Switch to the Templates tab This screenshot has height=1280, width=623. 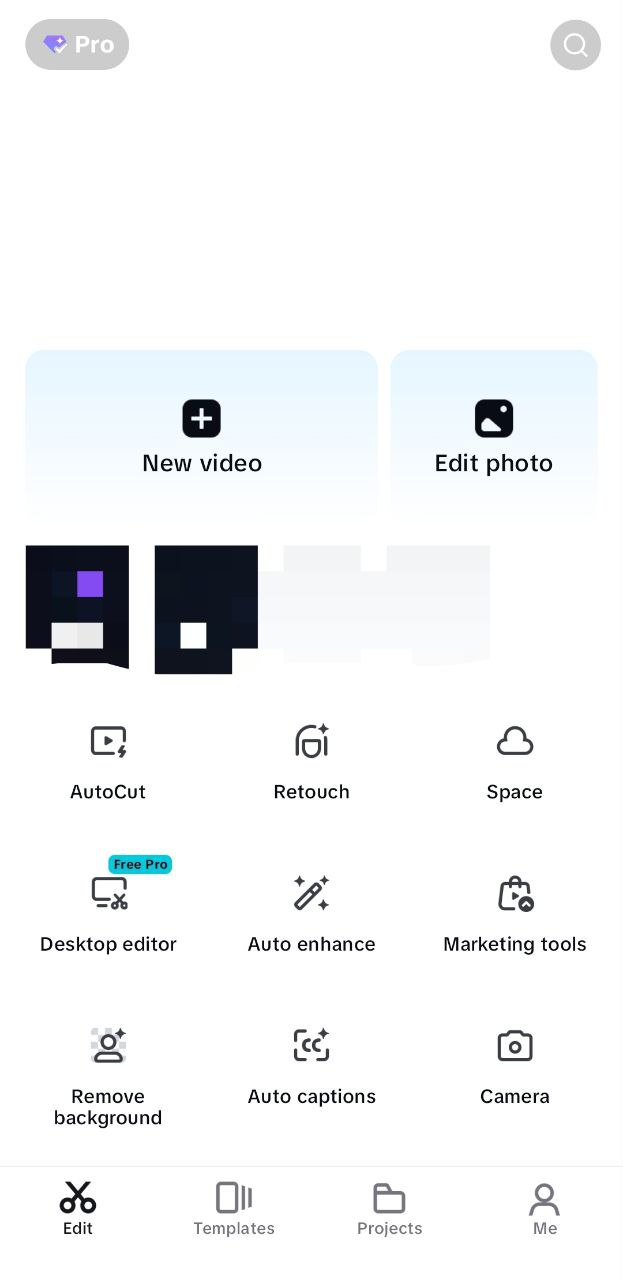[x=234, y=1209]
